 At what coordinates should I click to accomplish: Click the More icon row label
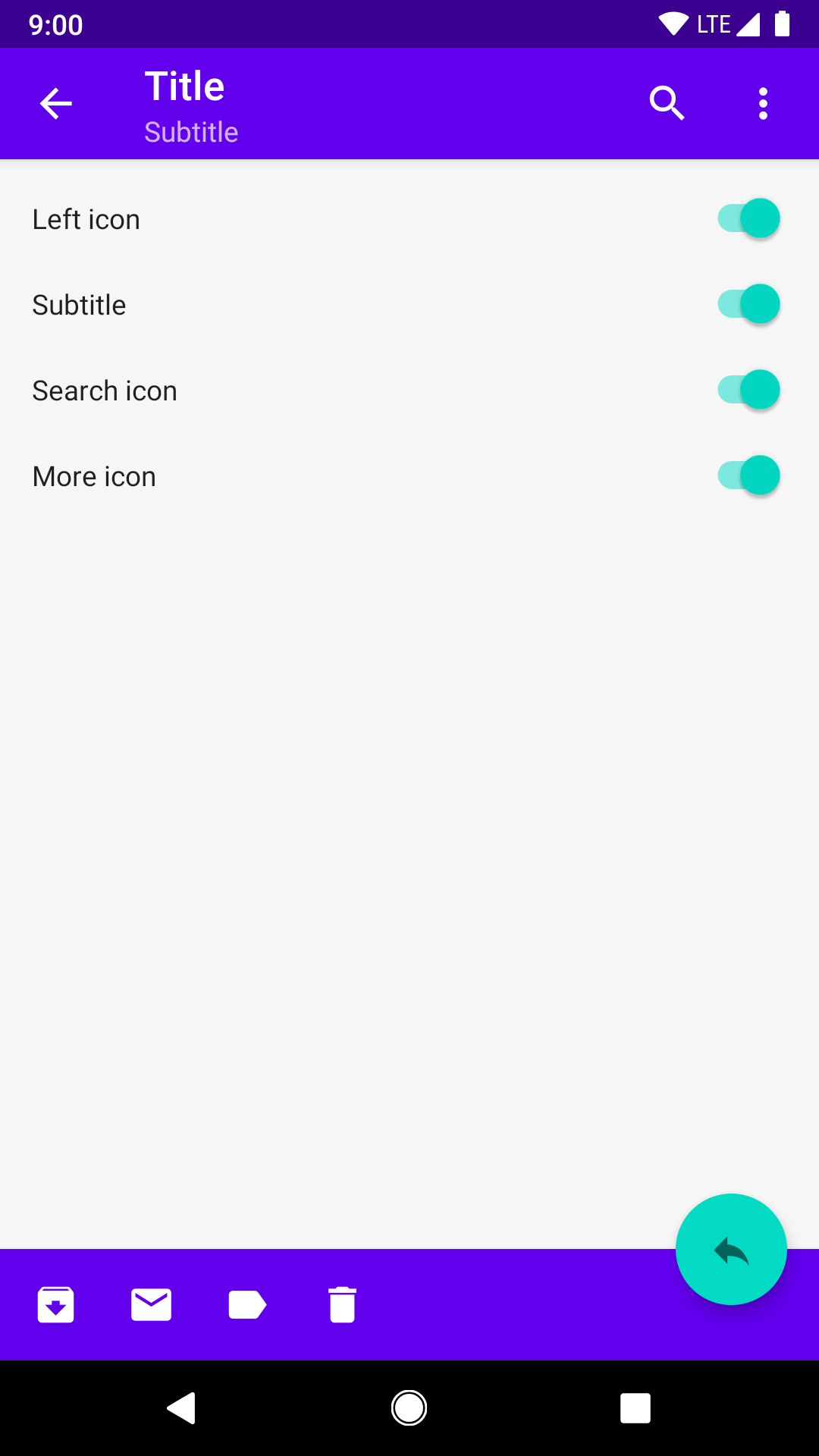coord(93,476)
